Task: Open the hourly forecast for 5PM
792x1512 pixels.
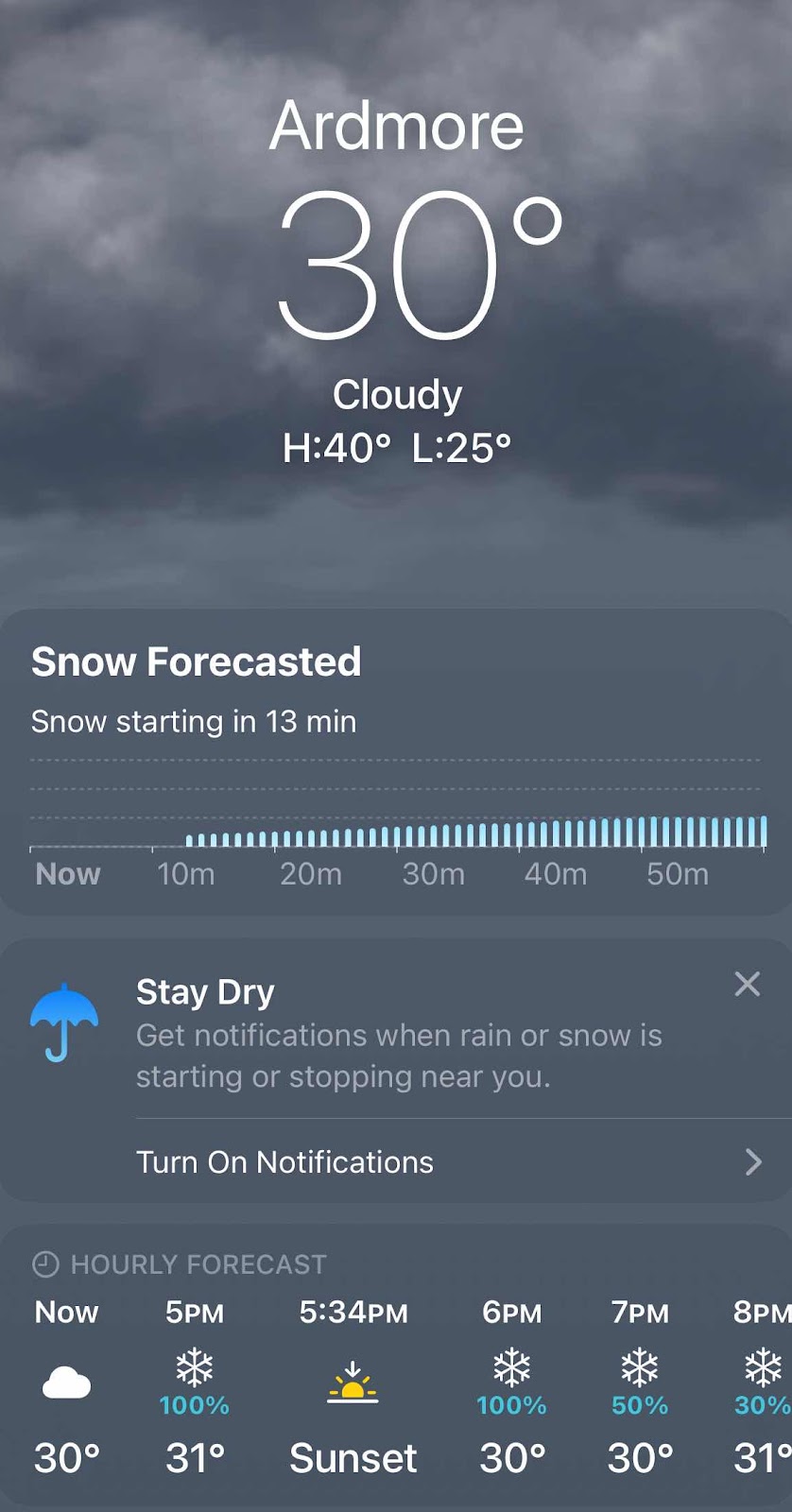Action: 195,1384
